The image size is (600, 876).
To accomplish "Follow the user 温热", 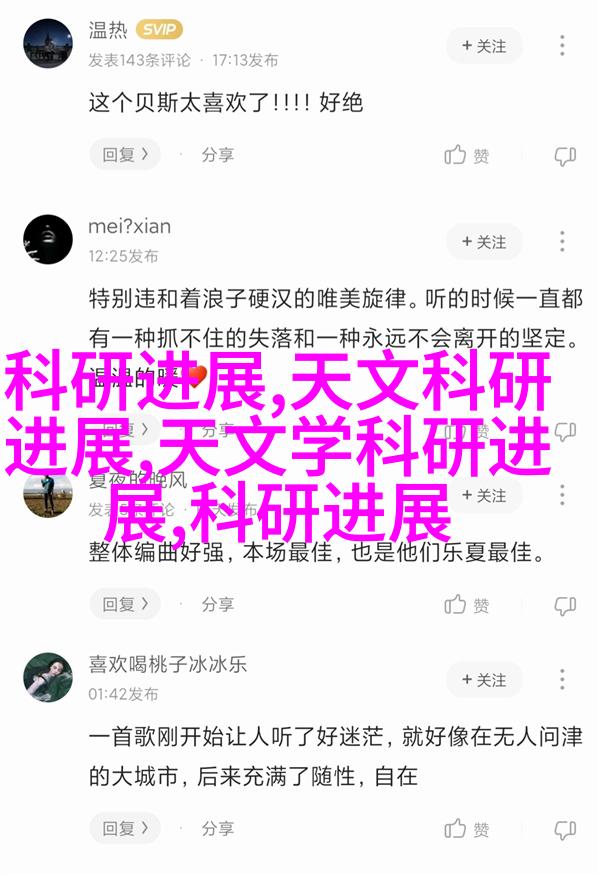I will (485, 46).
